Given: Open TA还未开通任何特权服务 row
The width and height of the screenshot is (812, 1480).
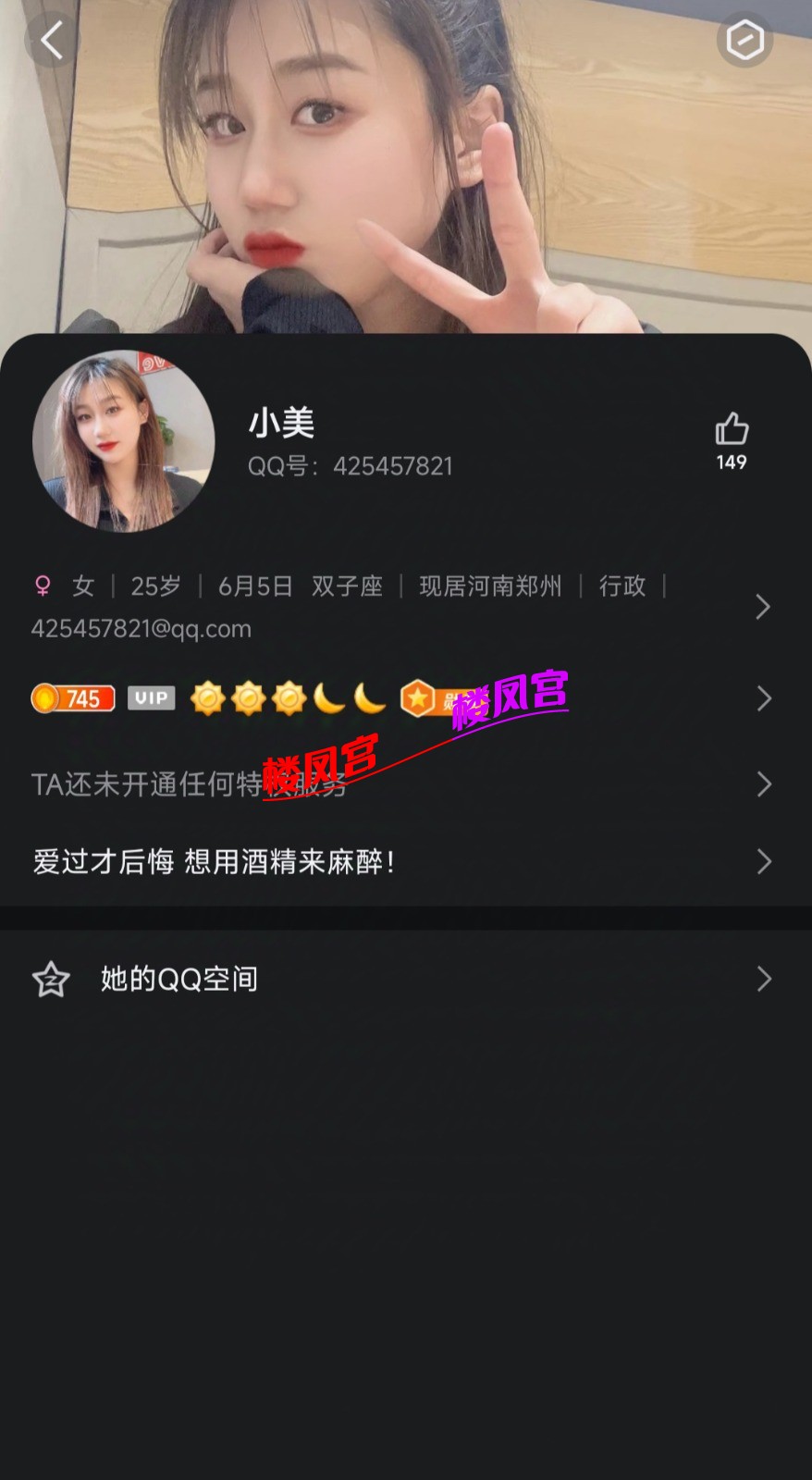Looking at the screenshot, I should click(398, 784).
